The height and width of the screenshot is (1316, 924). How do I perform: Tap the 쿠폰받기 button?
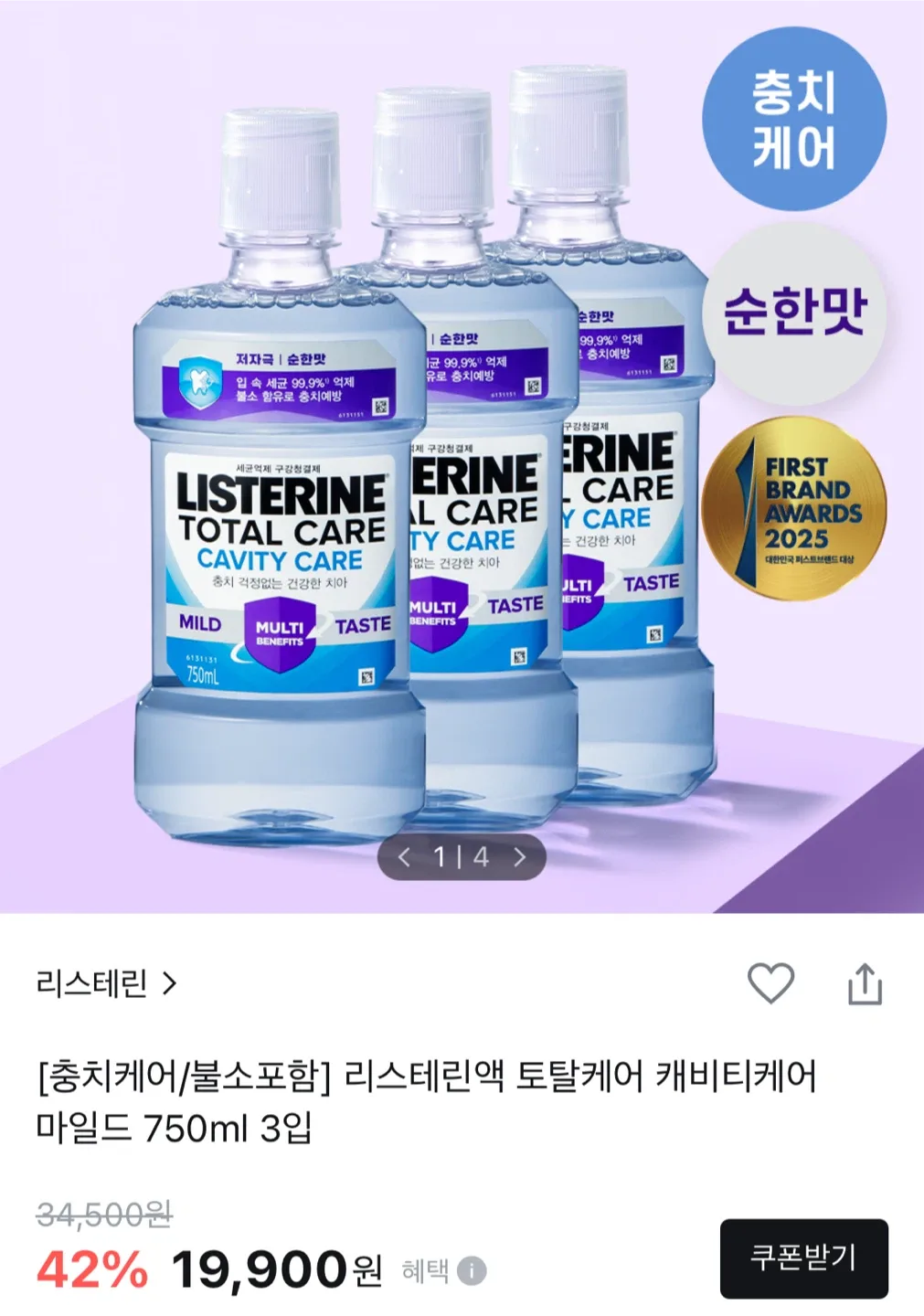click(x=803, y=1258)
